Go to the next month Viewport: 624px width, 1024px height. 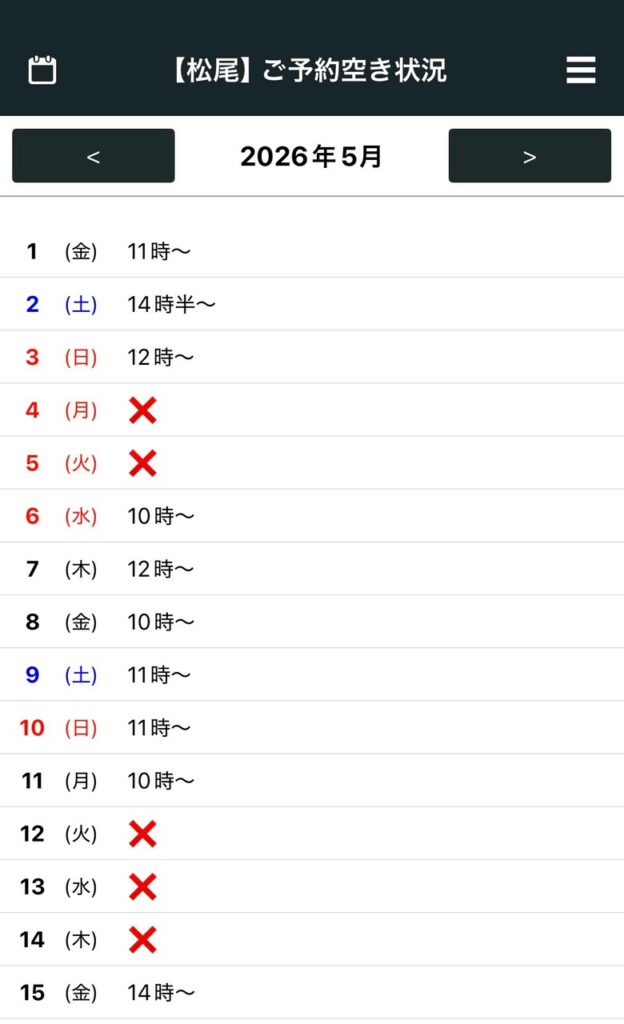529,156
